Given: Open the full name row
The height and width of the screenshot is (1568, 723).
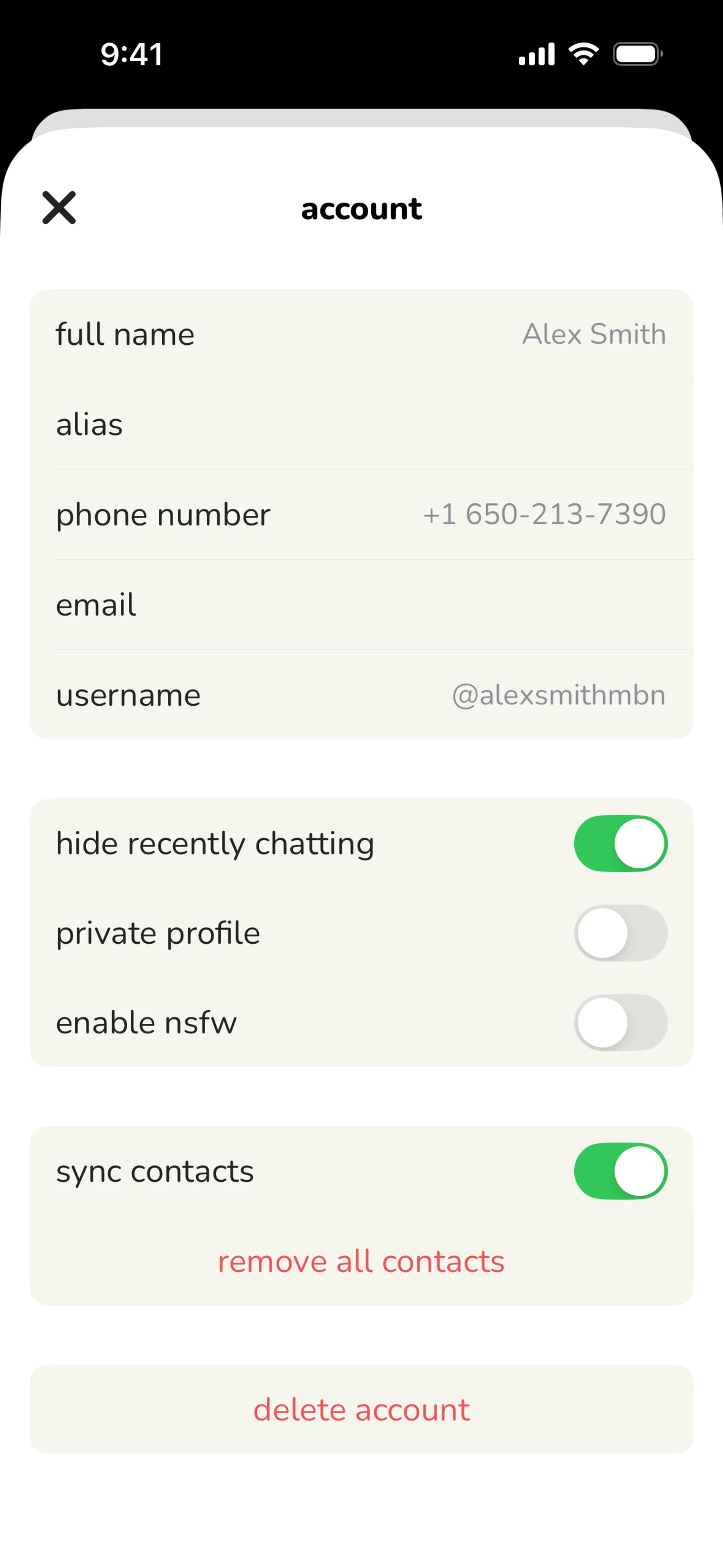Looking at the screenshot, I should [x=361, y=334].
